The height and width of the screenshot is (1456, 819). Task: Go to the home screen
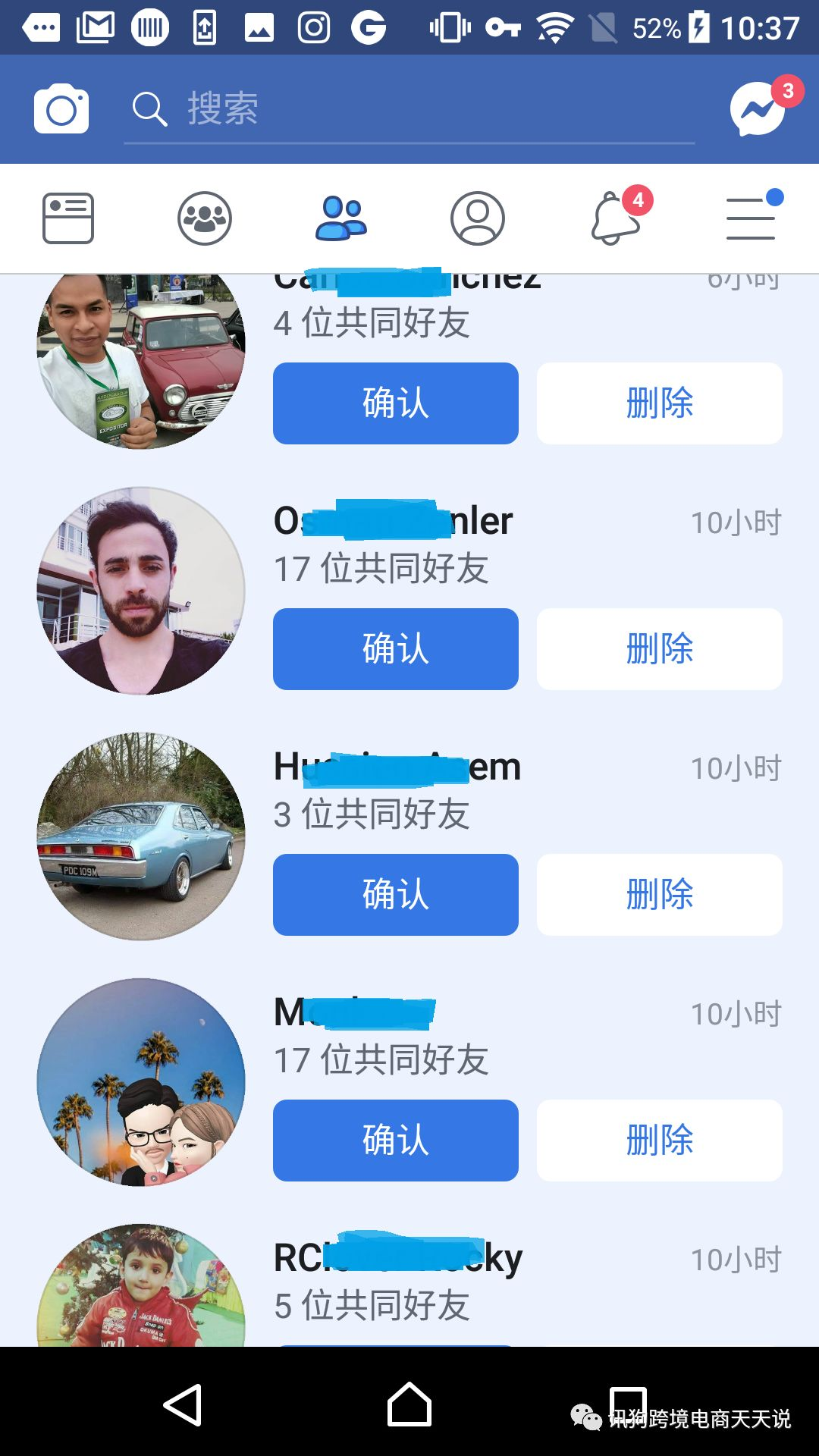[x=409, y=1405]
